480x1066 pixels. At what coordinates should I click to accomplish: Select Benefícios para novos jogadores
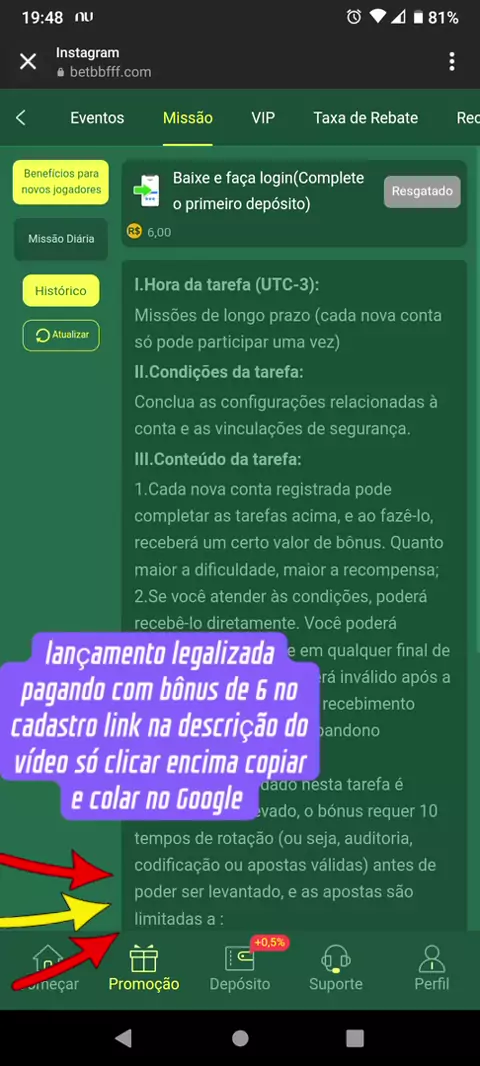(61, 182)
